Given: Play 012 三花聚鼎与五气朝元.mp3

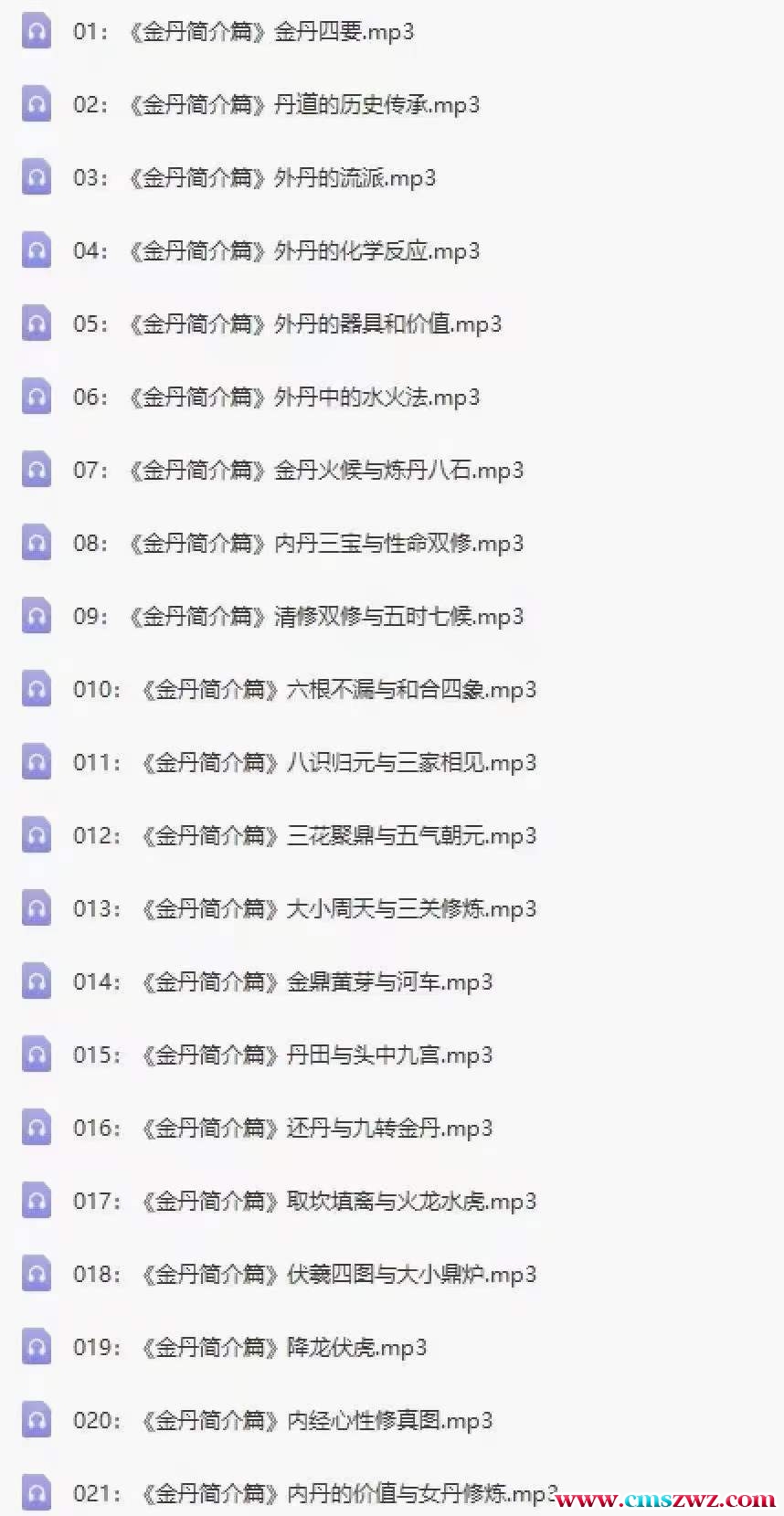Looking at the screenshot, I should click(305, 836).
